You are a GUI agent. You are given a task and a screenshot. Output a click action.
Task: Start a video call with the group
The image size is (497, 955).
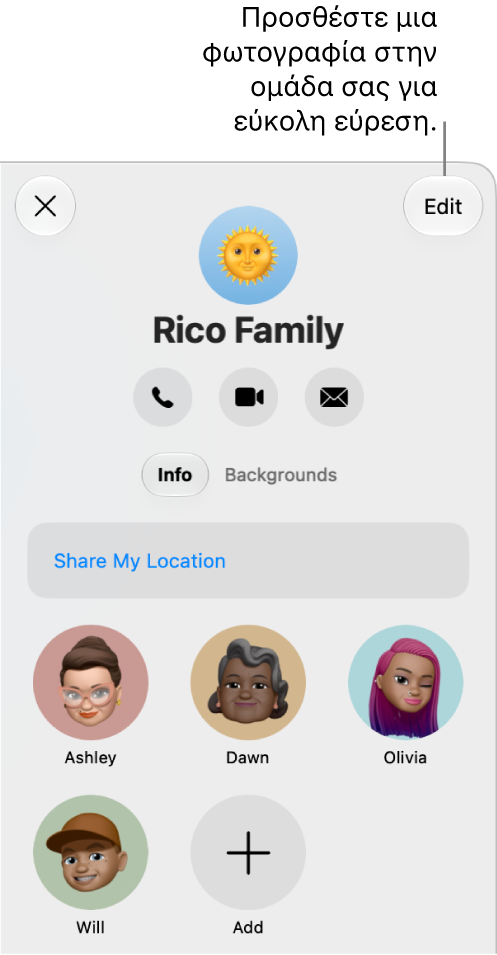coord(248,397)
